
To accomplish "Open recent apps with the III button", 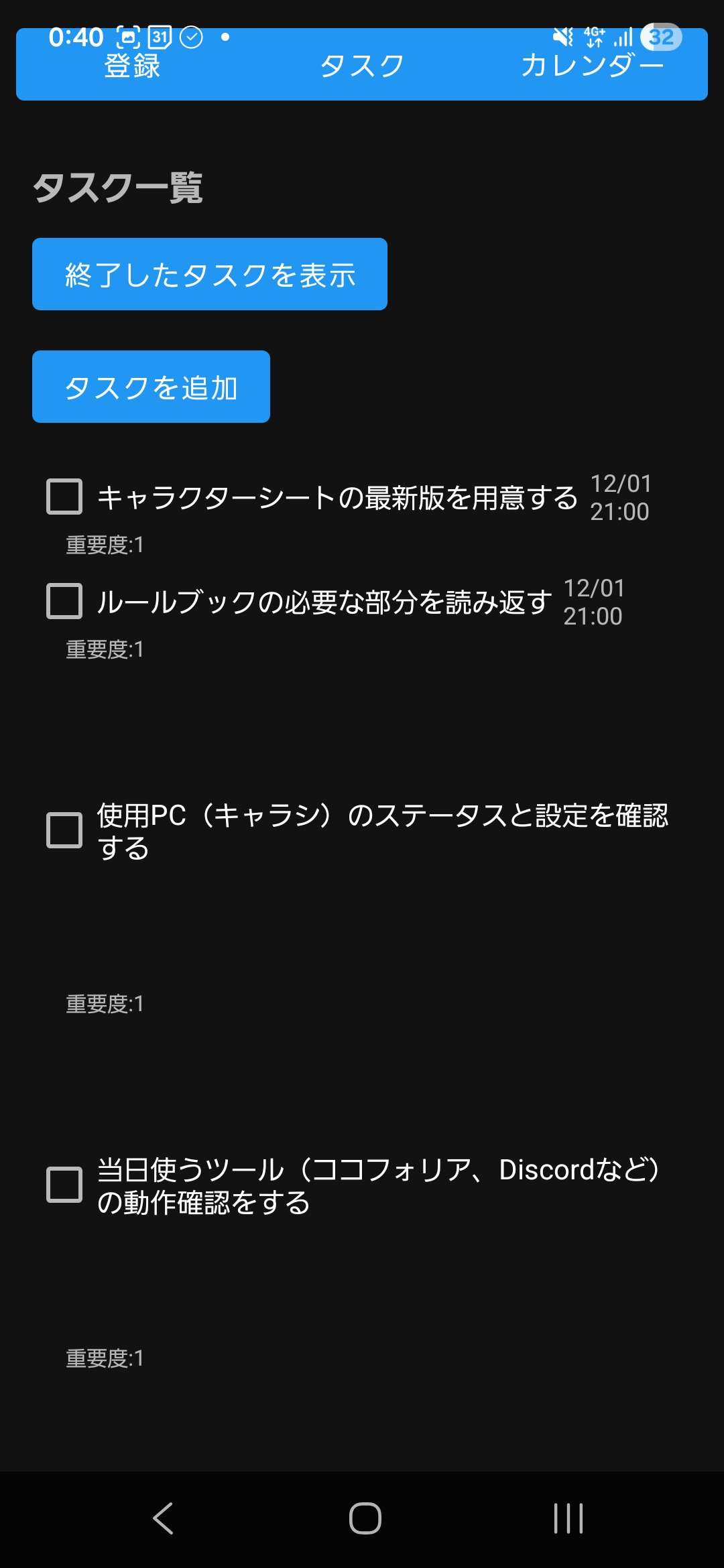I will pyautogui.click(x=566, y=1519).
